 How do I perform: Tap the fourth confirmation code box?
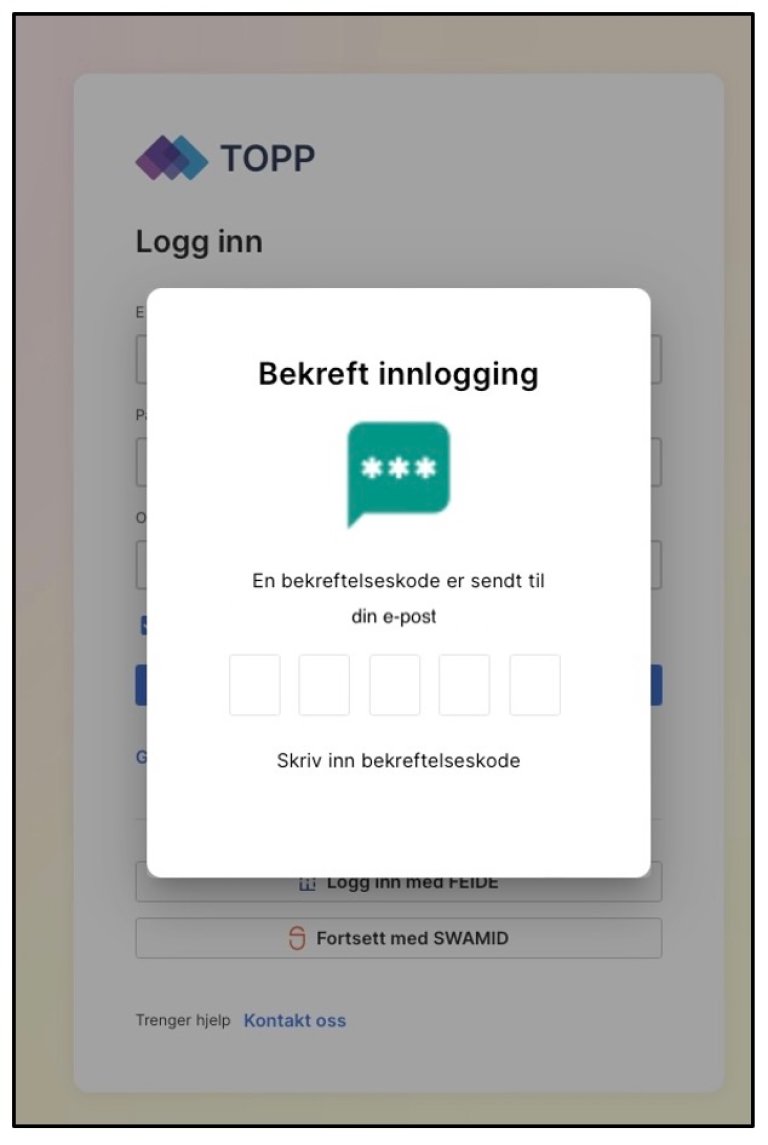(464, 685)
